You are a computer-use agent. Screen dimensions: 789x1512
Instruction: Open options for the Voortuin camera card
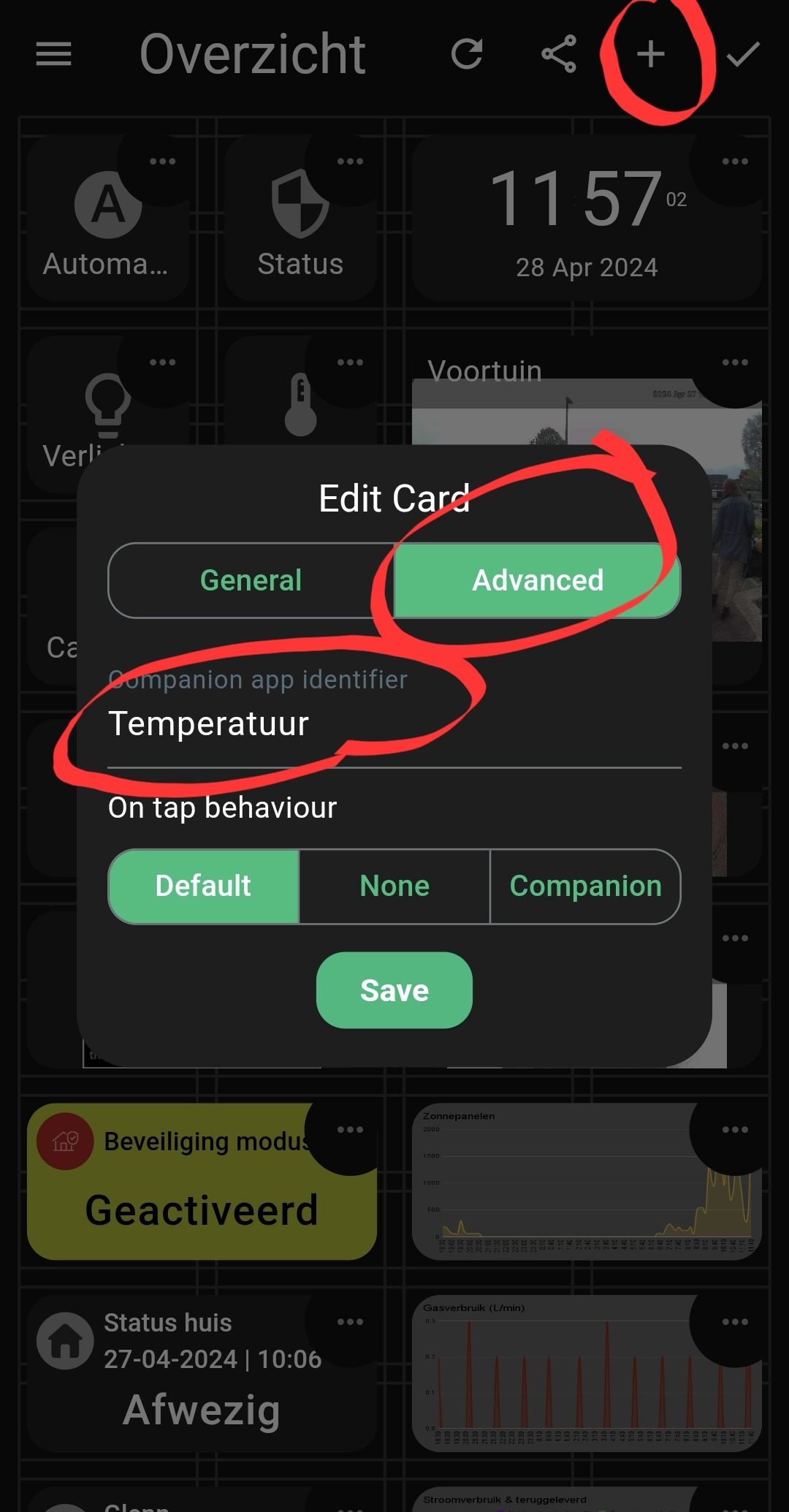pyautogui.click(x=734, y=362)
